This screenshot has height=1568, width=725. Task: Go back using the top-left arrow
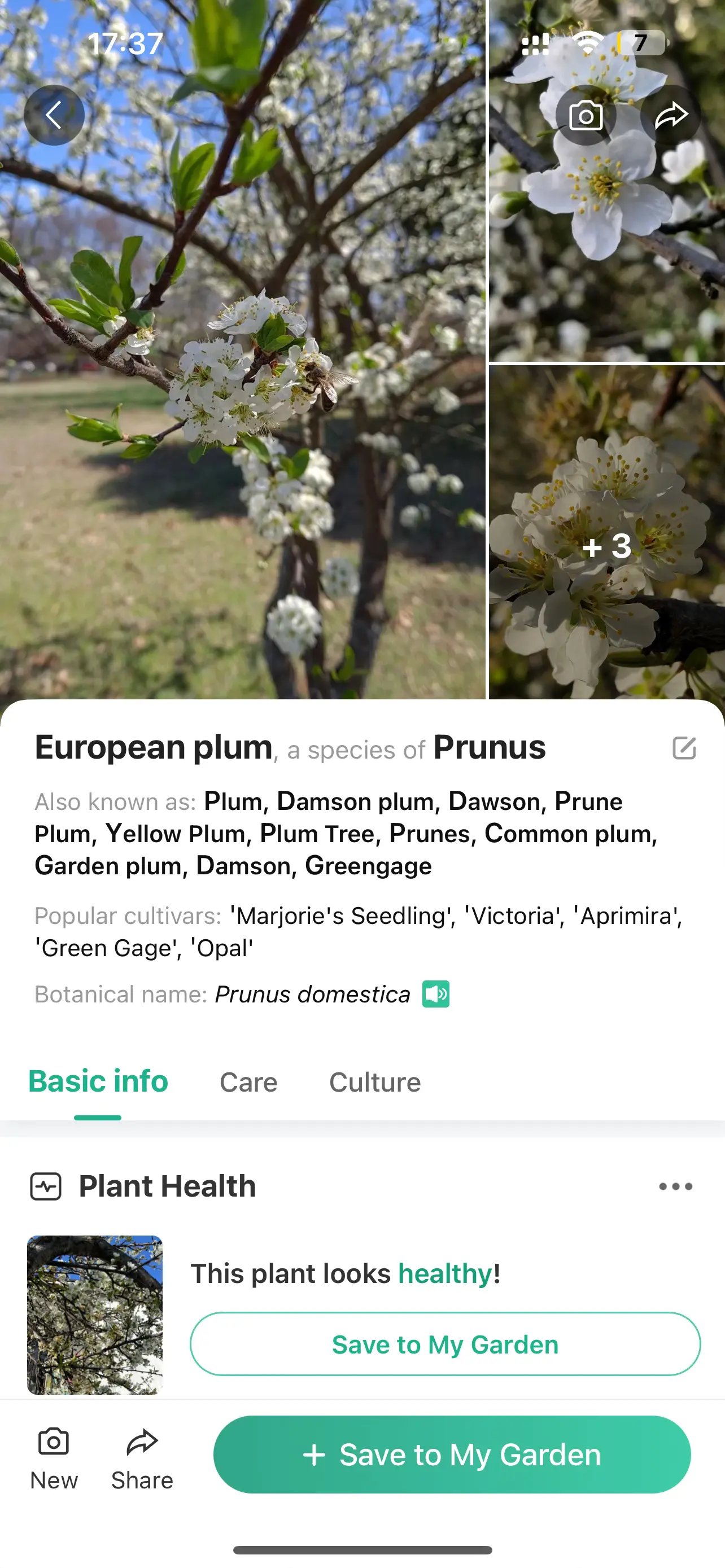(x=54, y=115)
